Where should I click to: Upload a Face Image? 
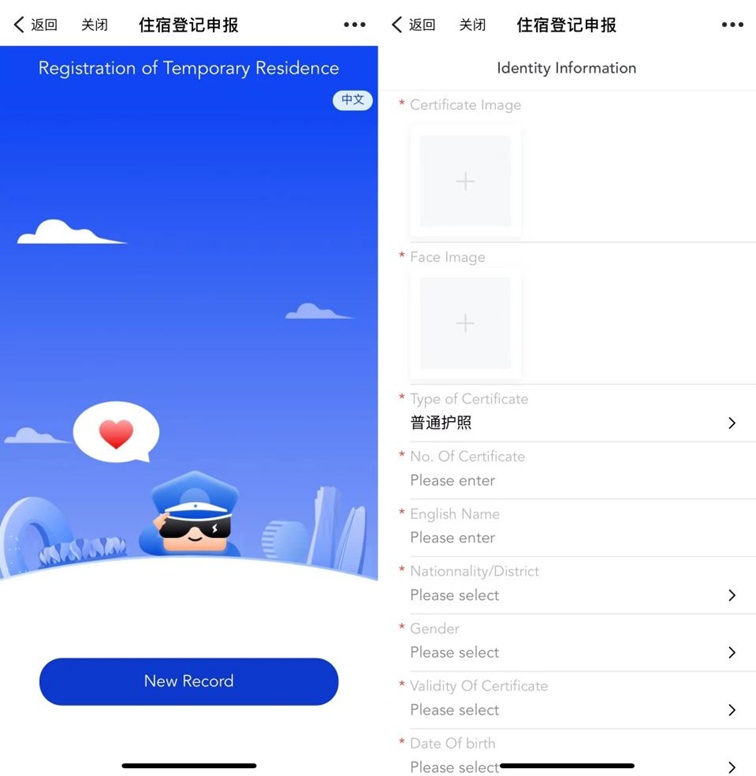point(465,323)
